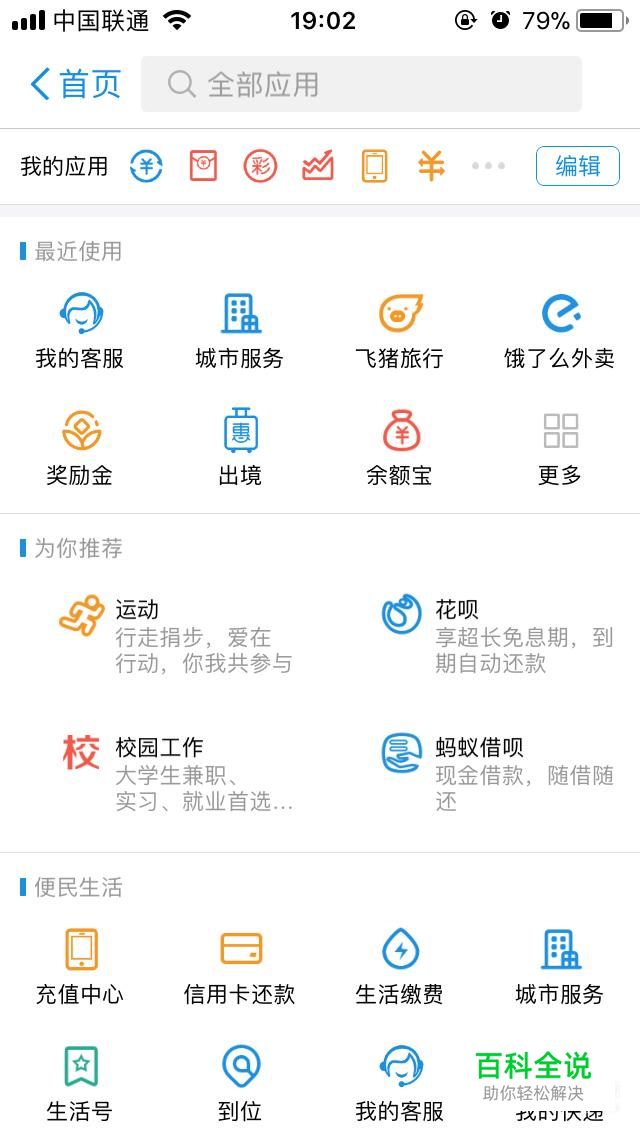The image size is (640, 1136).
Task: Open 奖励金
Action: 80,448
